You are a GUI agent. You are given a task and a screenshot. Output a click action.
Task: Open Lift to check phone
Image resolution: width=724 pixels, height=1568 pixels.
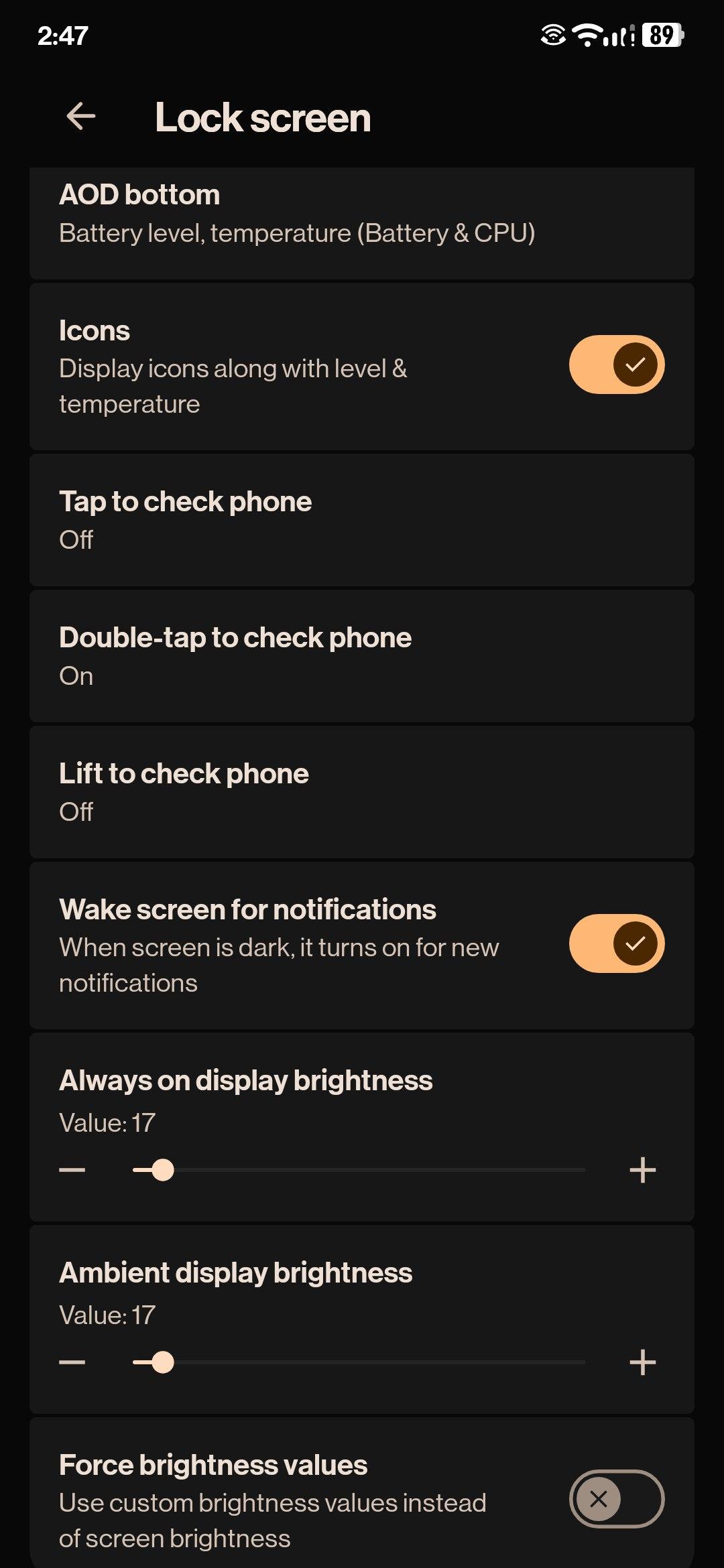[362, 792]
